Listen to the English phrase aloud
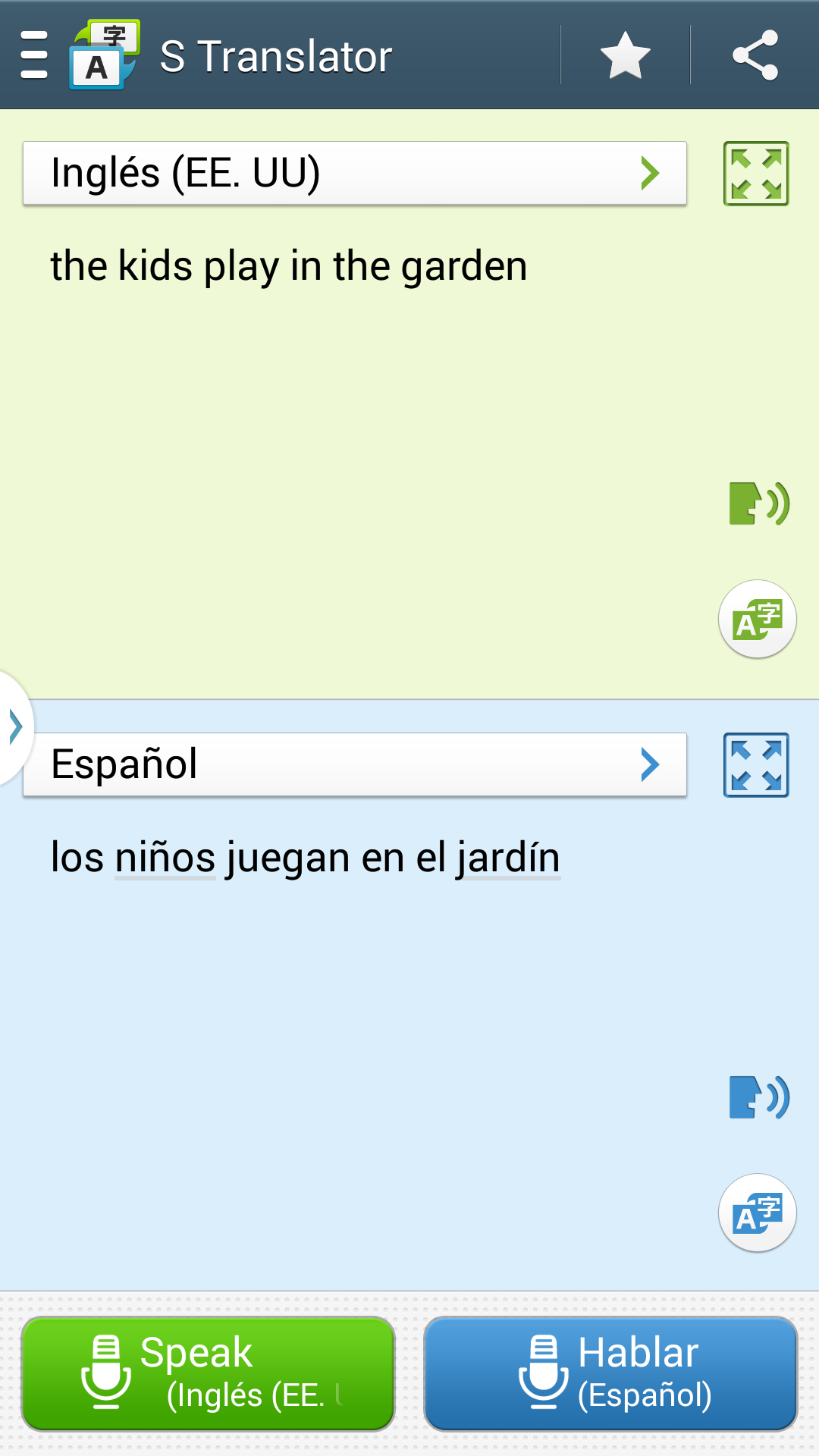 click(x=758, y=504)
